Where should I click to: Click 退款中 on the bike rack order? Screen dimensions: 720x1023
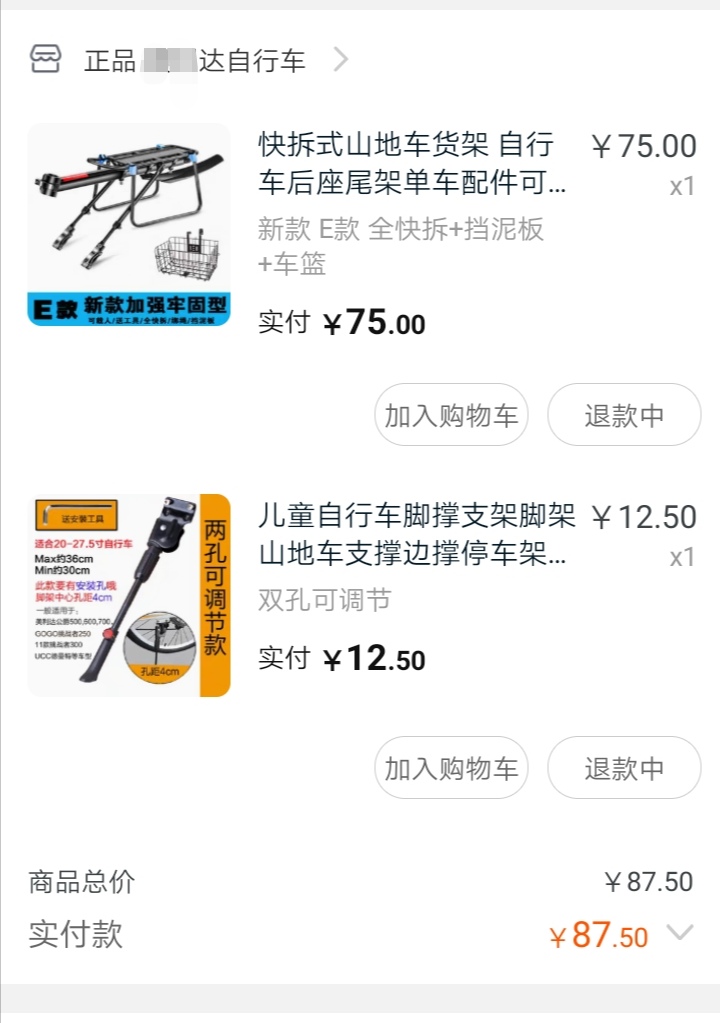coord(624,413)
